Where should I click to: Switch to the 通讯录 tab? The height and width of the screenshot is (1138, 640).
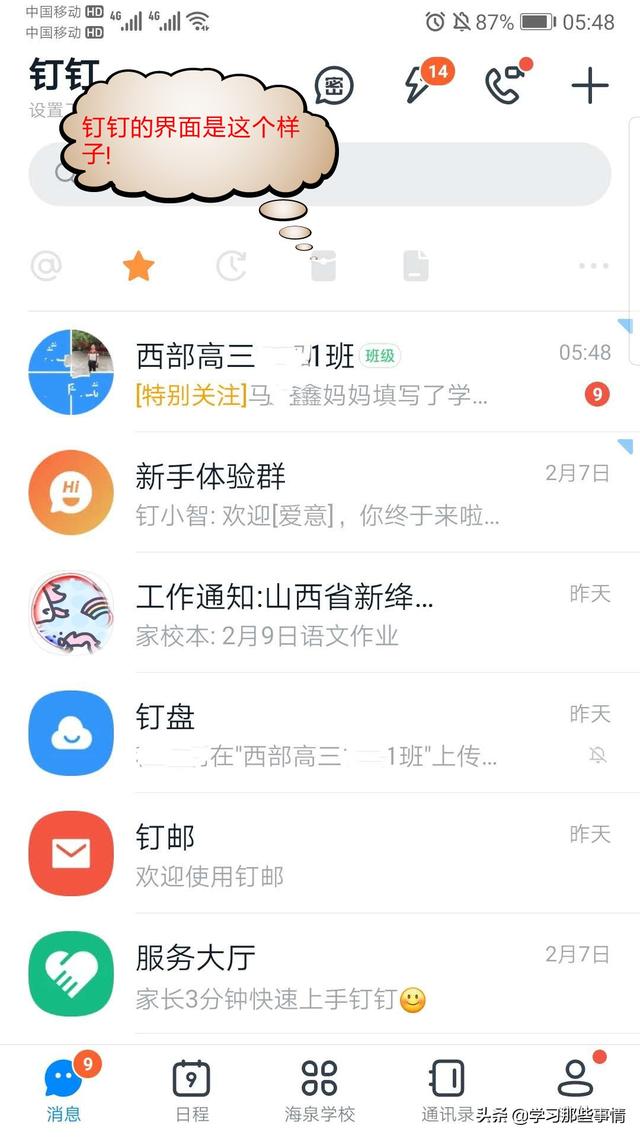[448, 1091]
